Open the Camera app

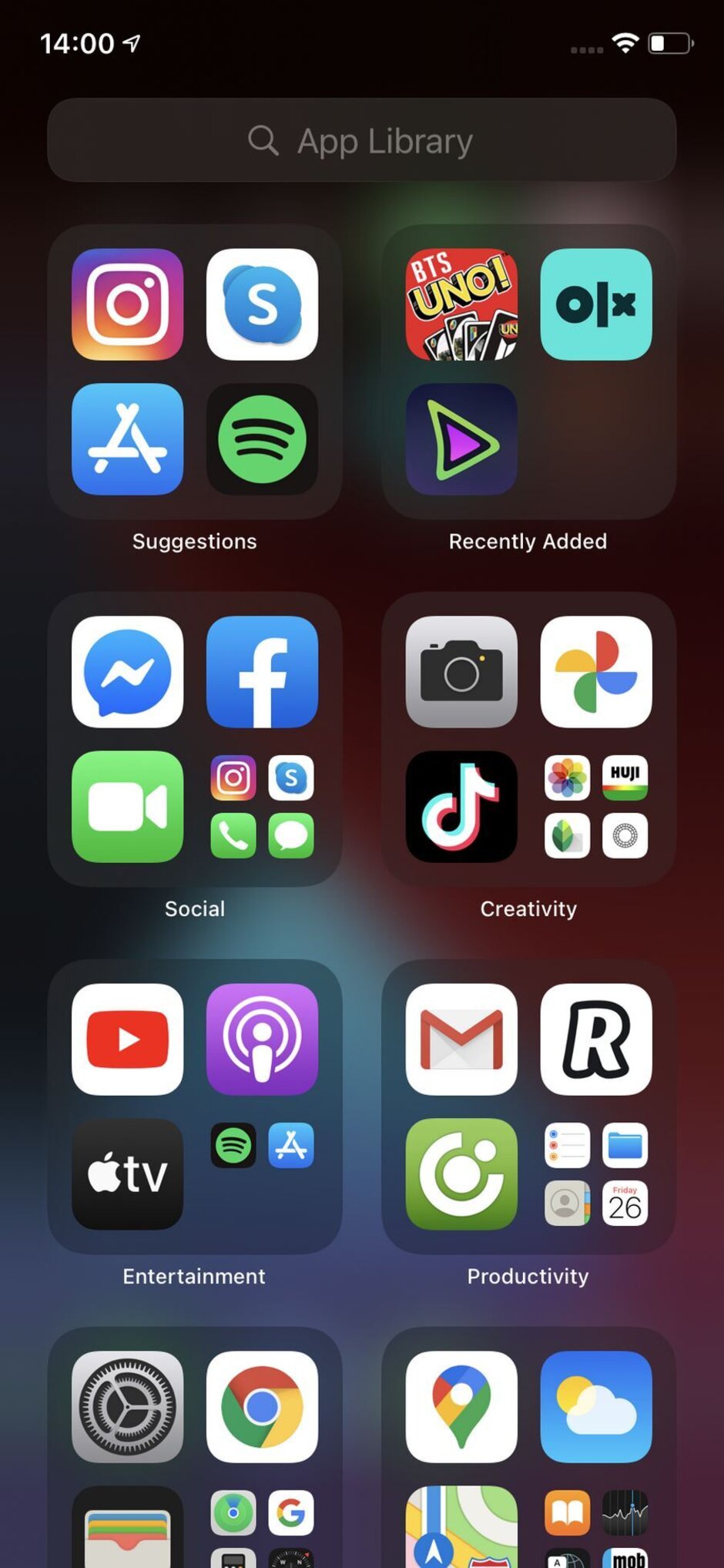[461, 672]
